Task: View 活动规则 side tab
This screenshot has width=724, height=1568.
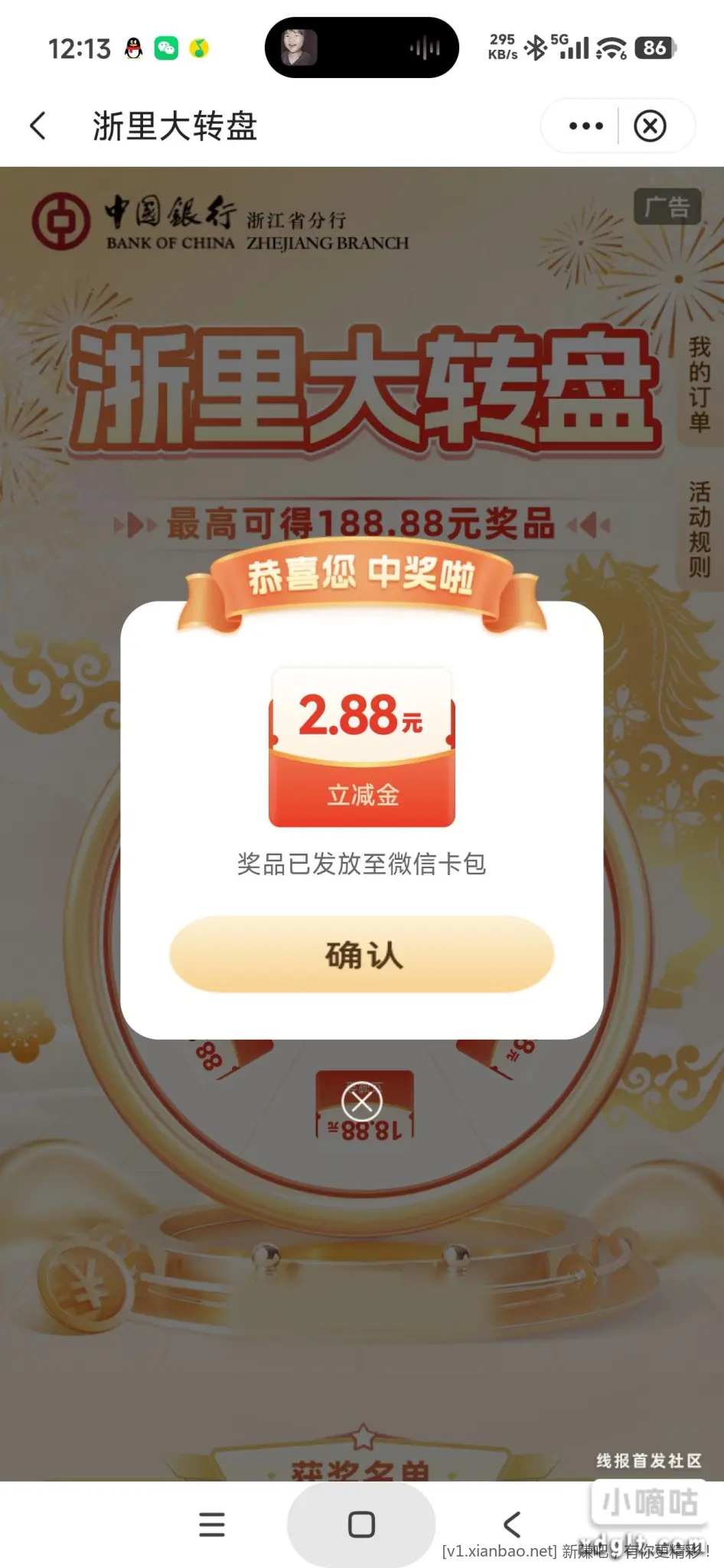Action: click(x=700, y=529)
